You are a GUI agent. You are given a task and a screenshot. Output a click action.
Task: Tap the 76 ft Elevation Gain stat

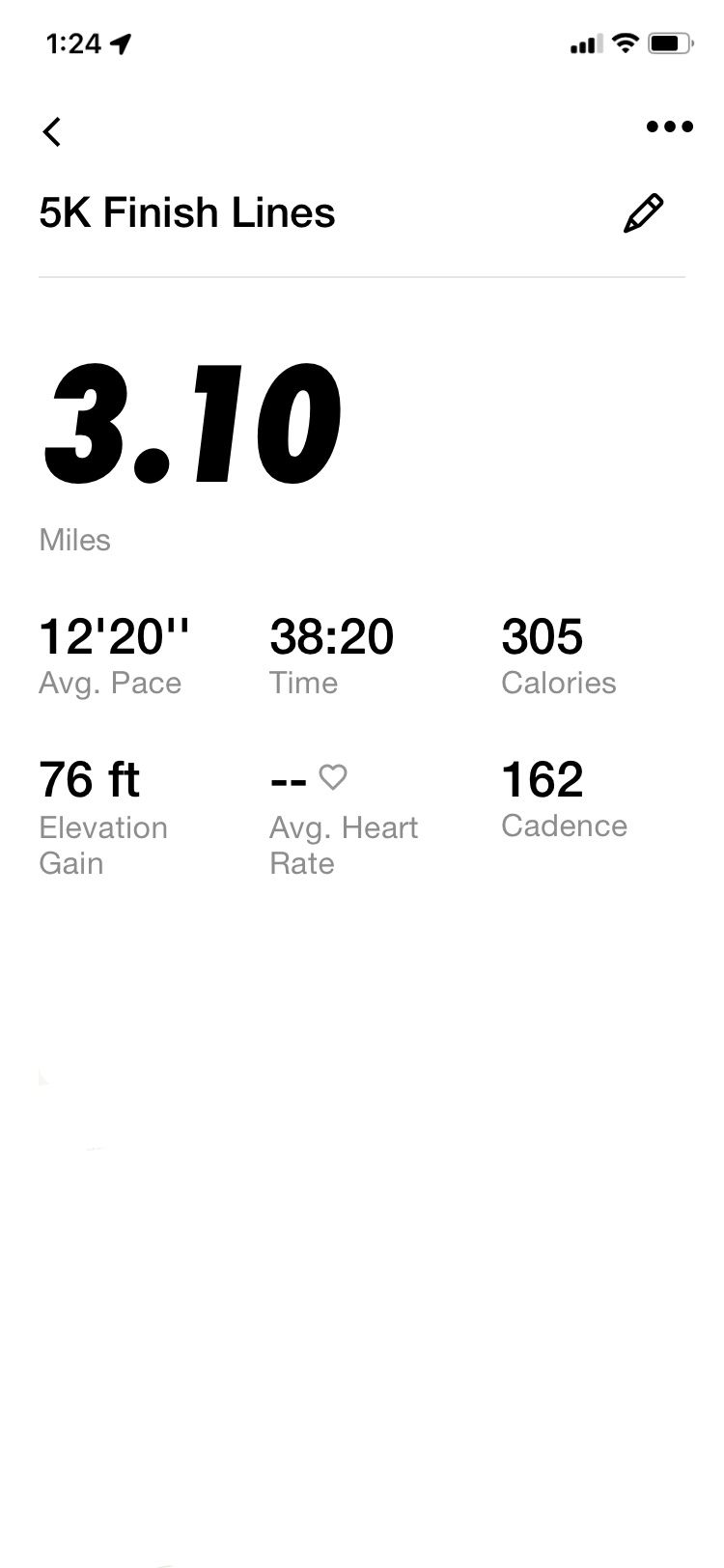coord(88,778)
